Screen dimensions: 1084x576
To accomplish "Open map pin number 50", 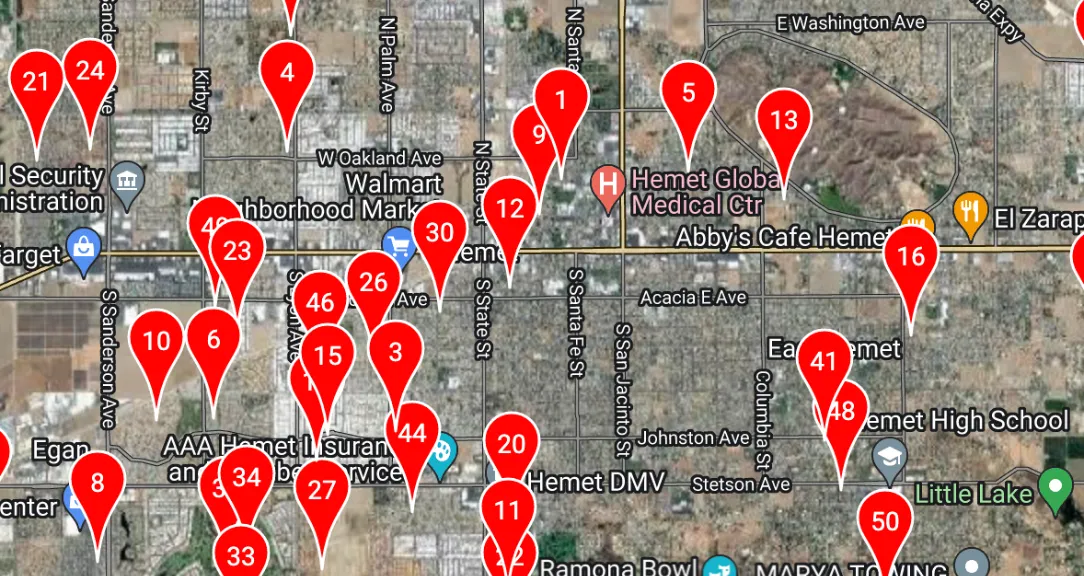I will 885,522.
